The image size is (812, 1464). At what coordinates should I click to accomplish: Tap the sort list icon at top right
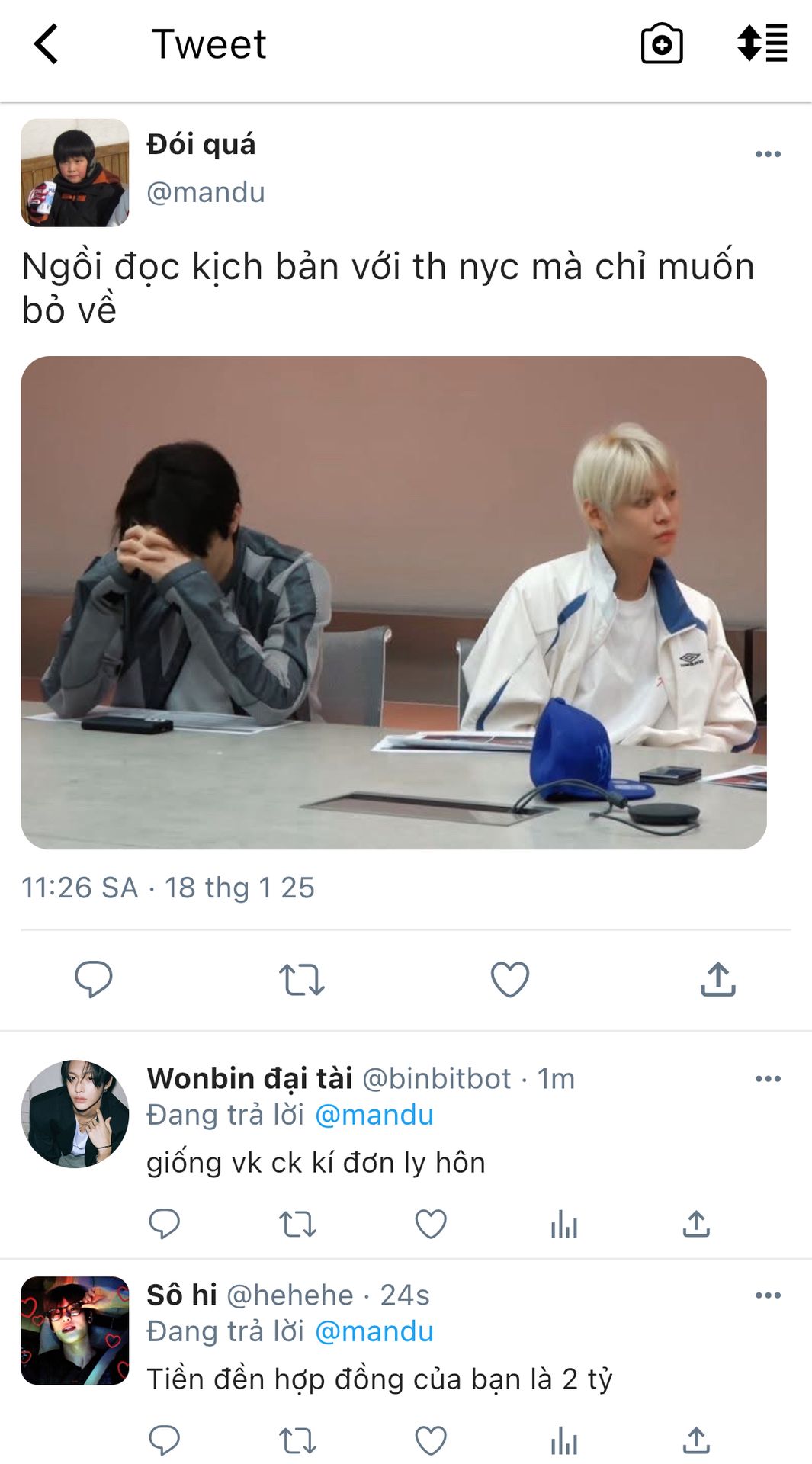(x=762, y=43)
